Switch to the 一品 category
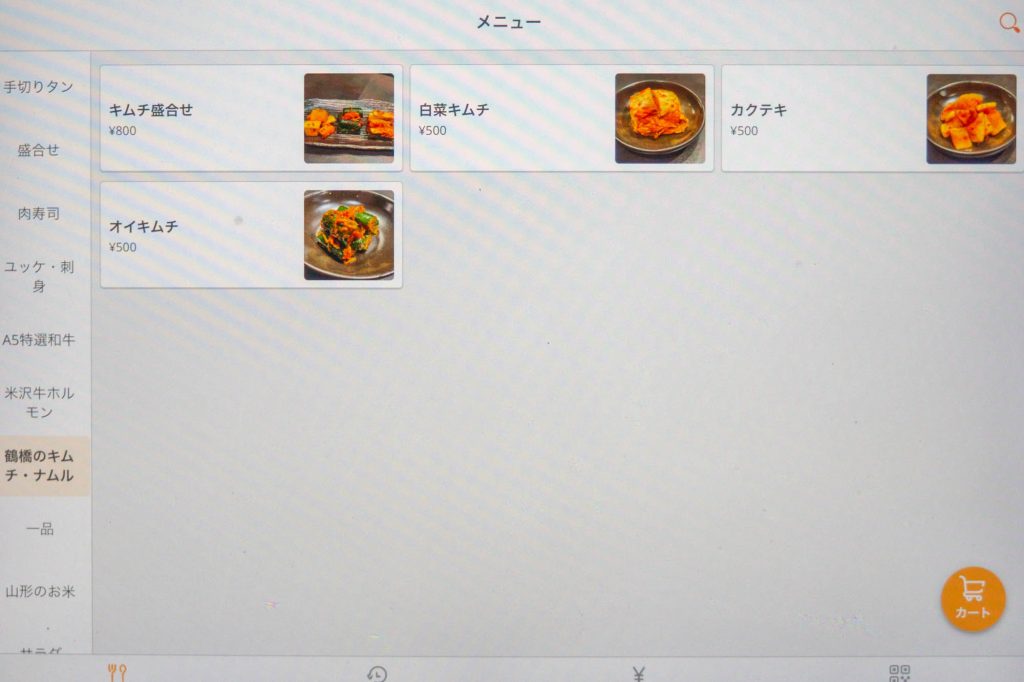The height and width of the screenshot is (682, 1024). point(40,528)
